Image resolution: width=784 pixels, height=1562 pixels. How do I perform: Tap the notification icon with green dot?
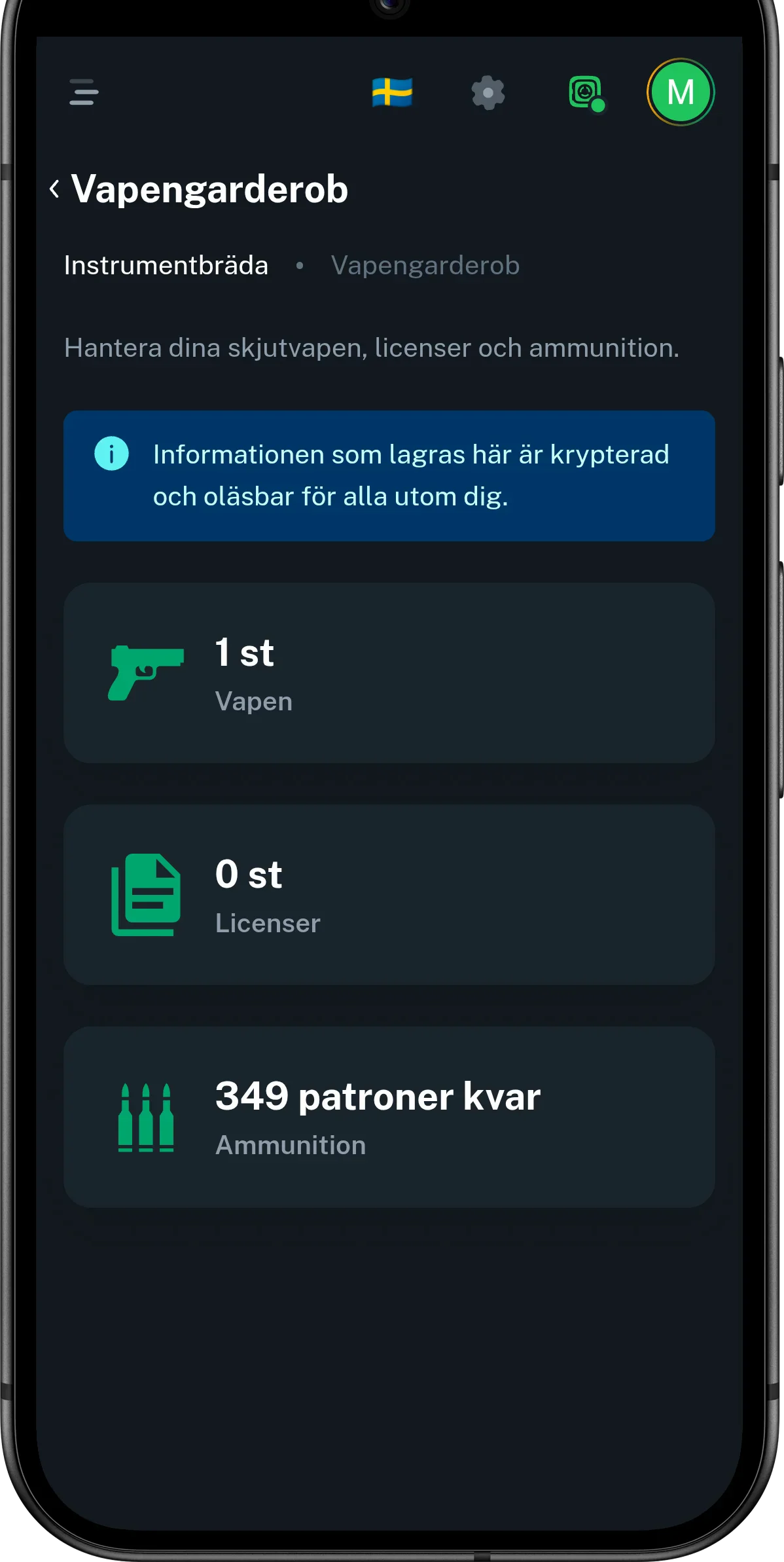586,93
